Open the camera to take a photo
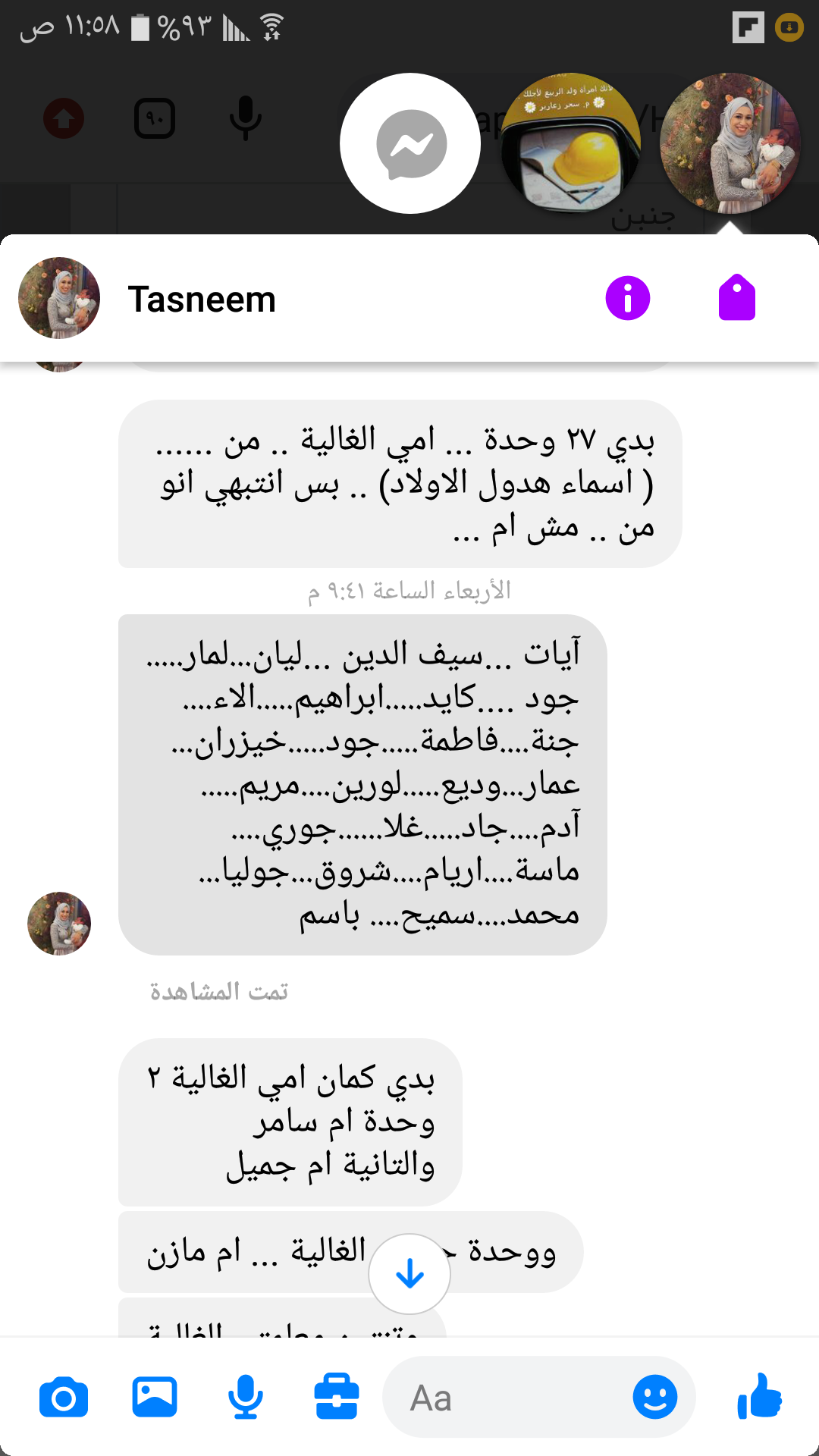819x1456 pixels. pos(64,1398)
